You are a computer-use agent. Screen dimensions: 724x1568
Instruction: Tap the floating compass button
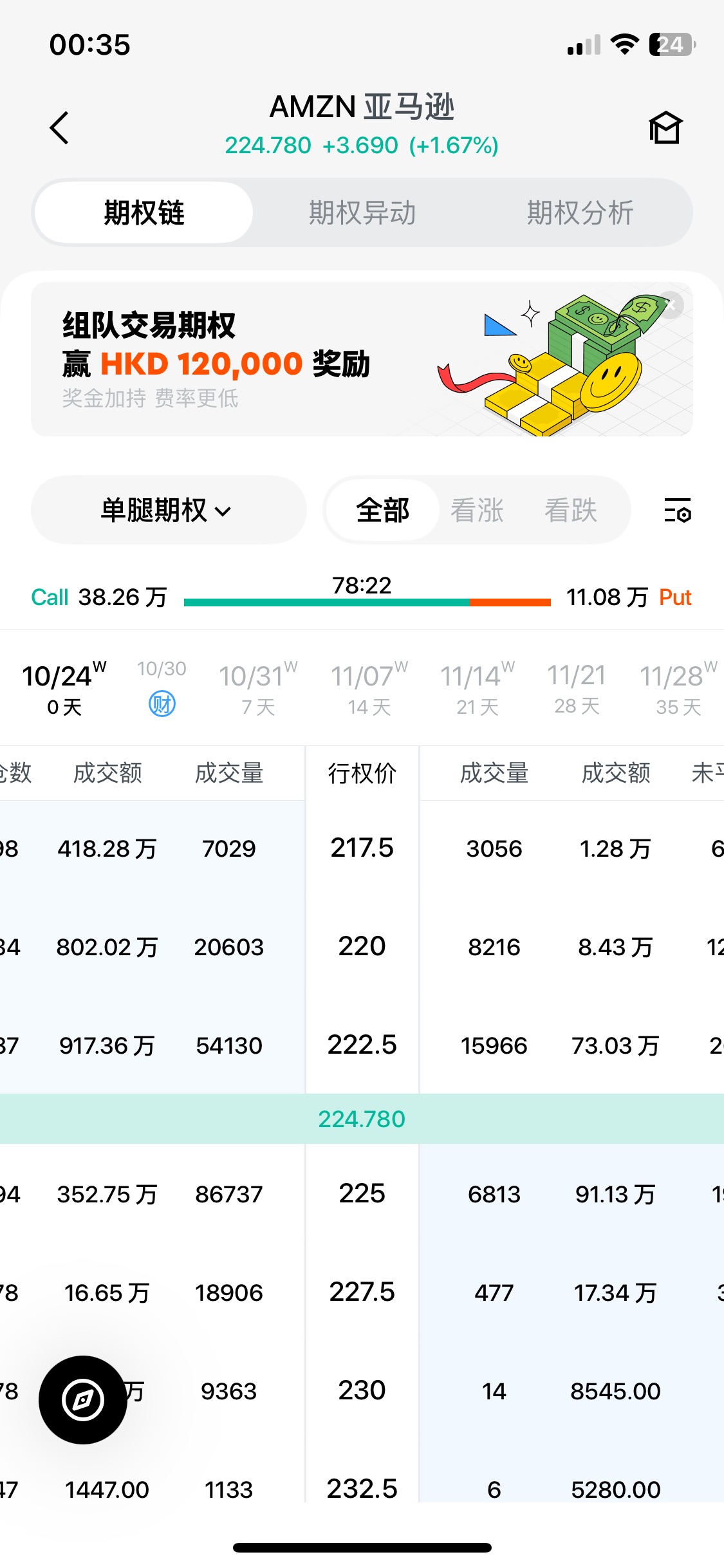pyautogui.click(x=83, y=1399)
